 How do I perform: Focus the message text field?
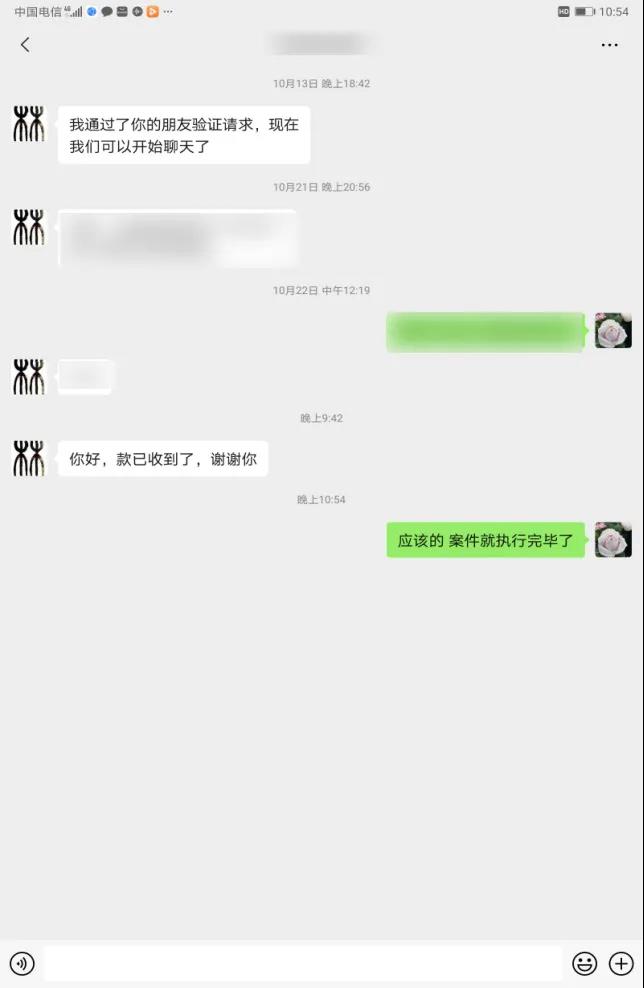click(x=302, y=963)
